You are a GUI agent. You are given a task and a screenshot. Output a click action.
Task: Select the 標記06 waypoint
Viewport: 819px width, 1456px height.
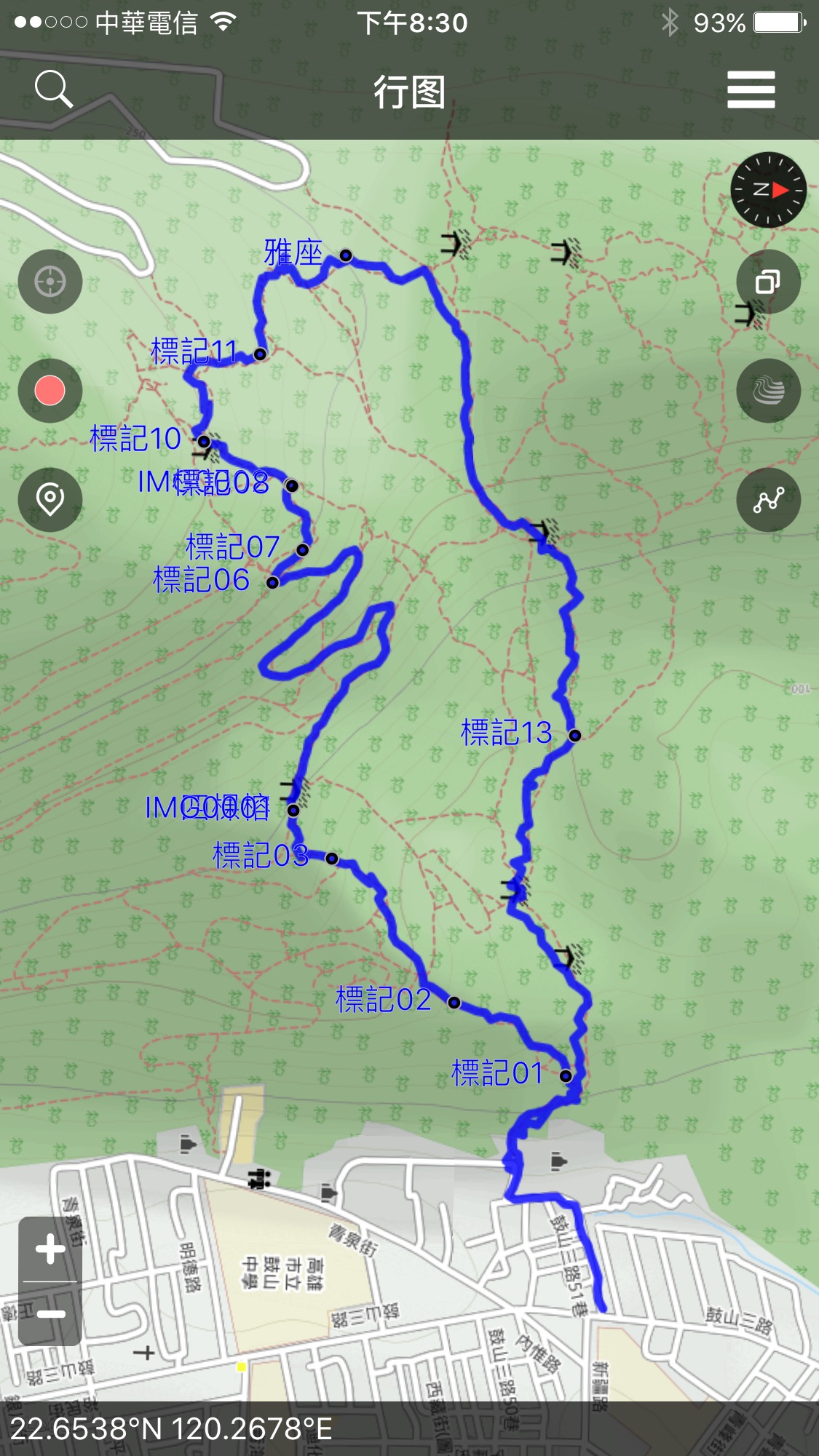pyautogui.click(x=272, y=582)
